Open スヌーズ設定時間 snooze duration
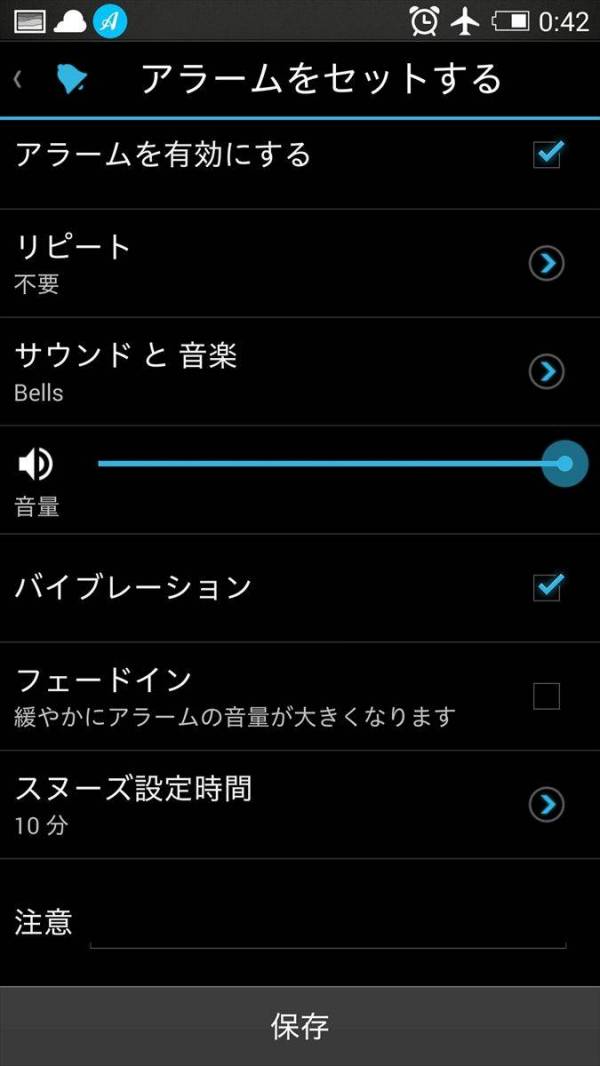Image resolution: width=600 pixels, height=1066 pixels. pyautogui.click(x=300, y=805)
